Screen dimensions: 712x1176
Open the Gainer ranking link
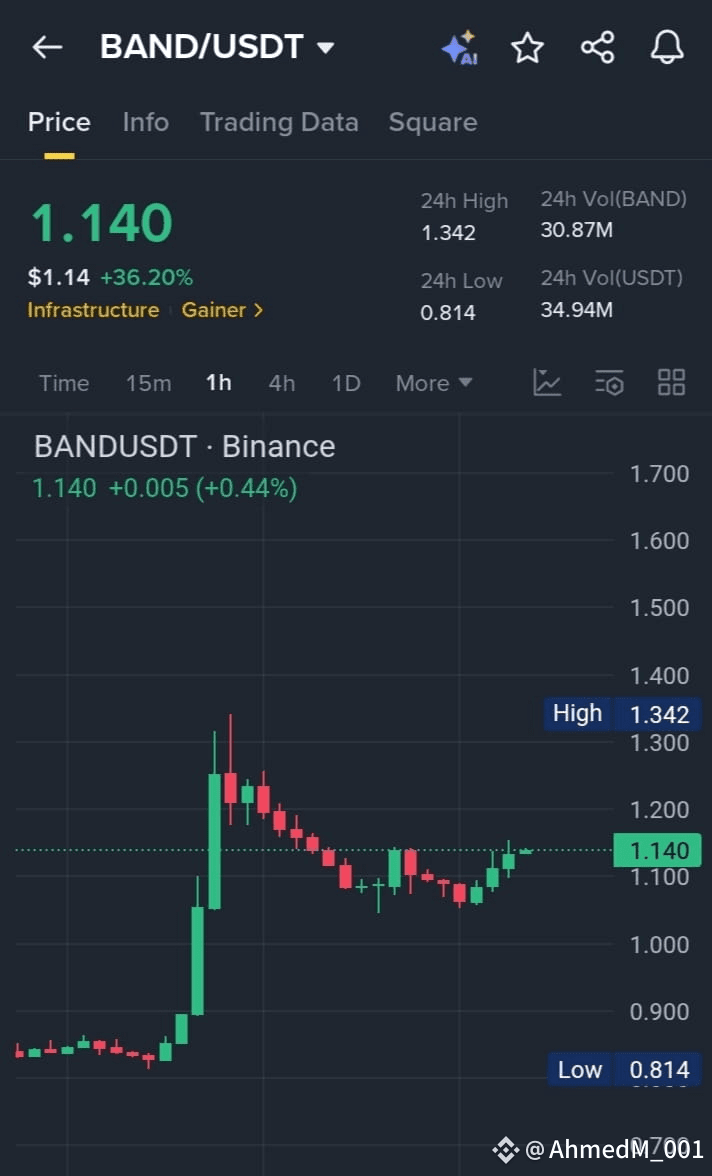click(x=222, y=310)
